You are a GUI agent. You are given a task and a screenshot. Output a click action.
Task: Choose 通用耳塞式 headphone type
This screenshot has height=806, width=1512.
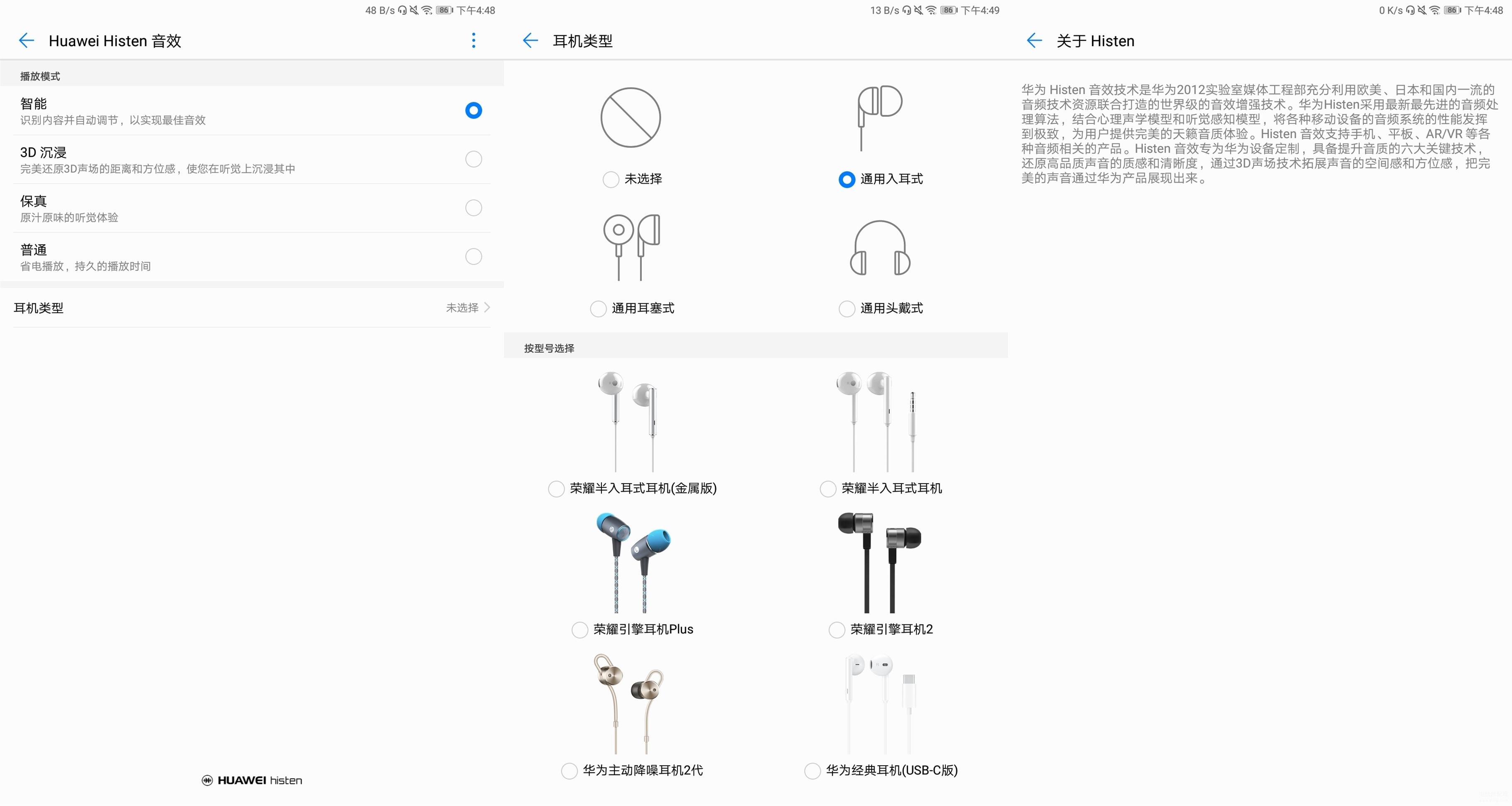pyautogui.click(x=598, y=309)
